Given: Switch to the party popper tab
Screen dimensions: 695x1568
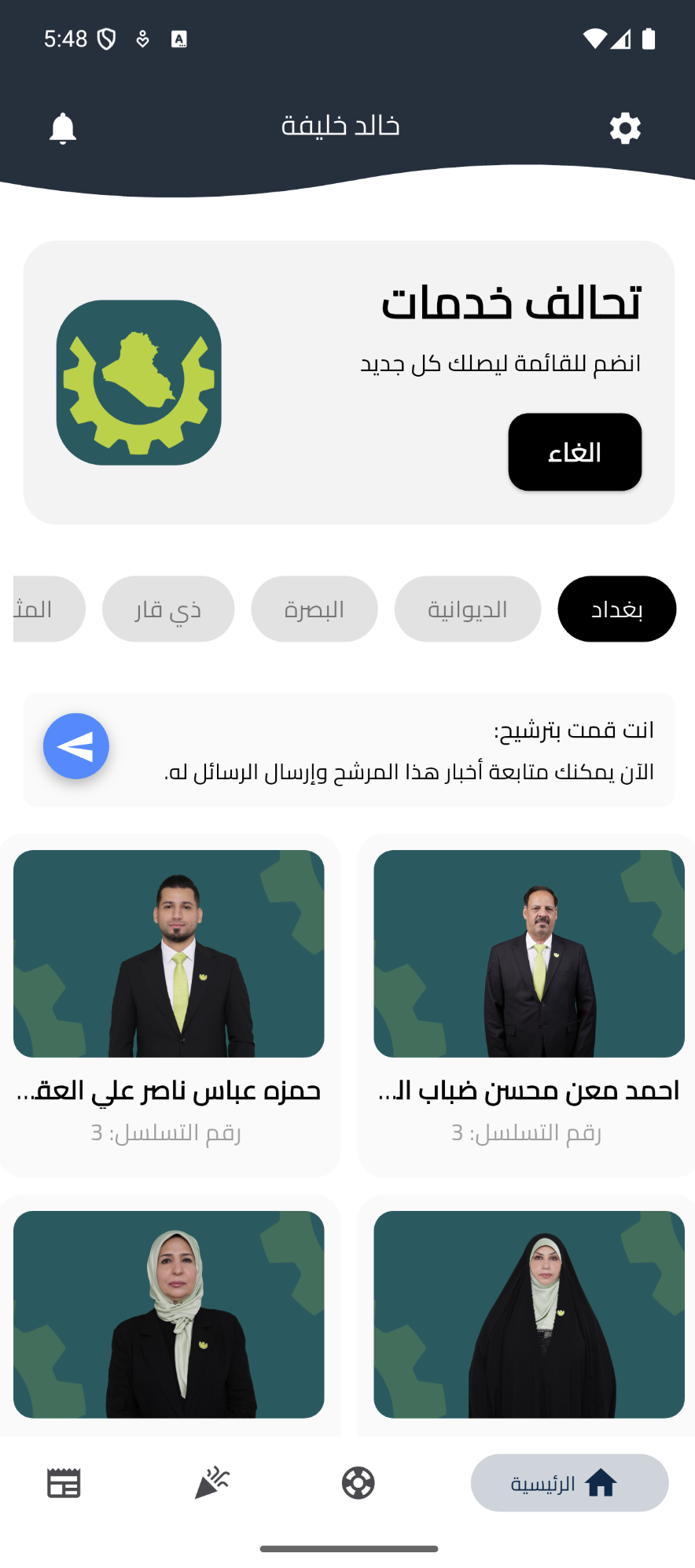Looking at the screenshot, I should point(211,1483).
